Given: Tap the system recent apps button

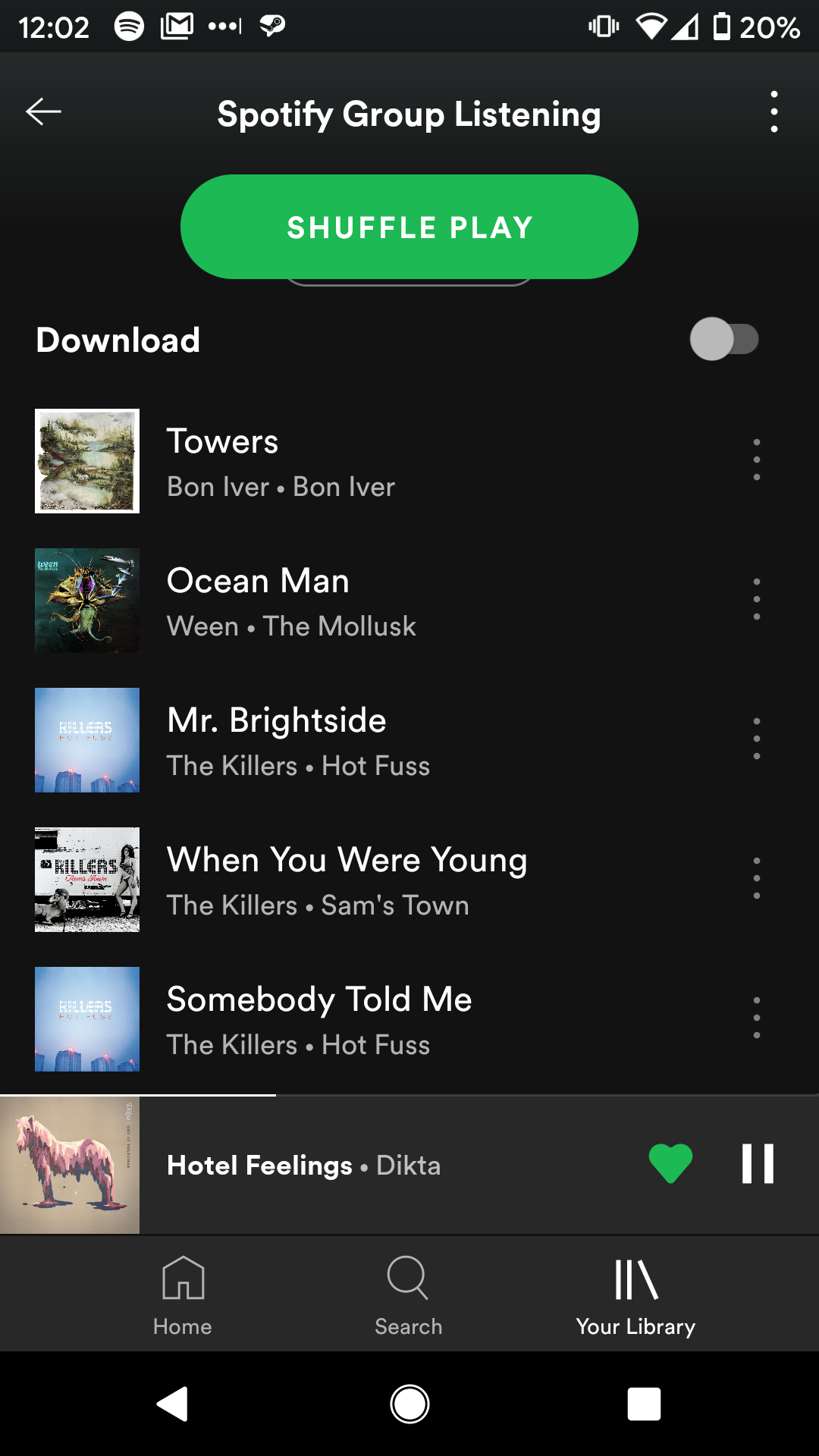Looking at the screenshot, I should [644, 1404].
